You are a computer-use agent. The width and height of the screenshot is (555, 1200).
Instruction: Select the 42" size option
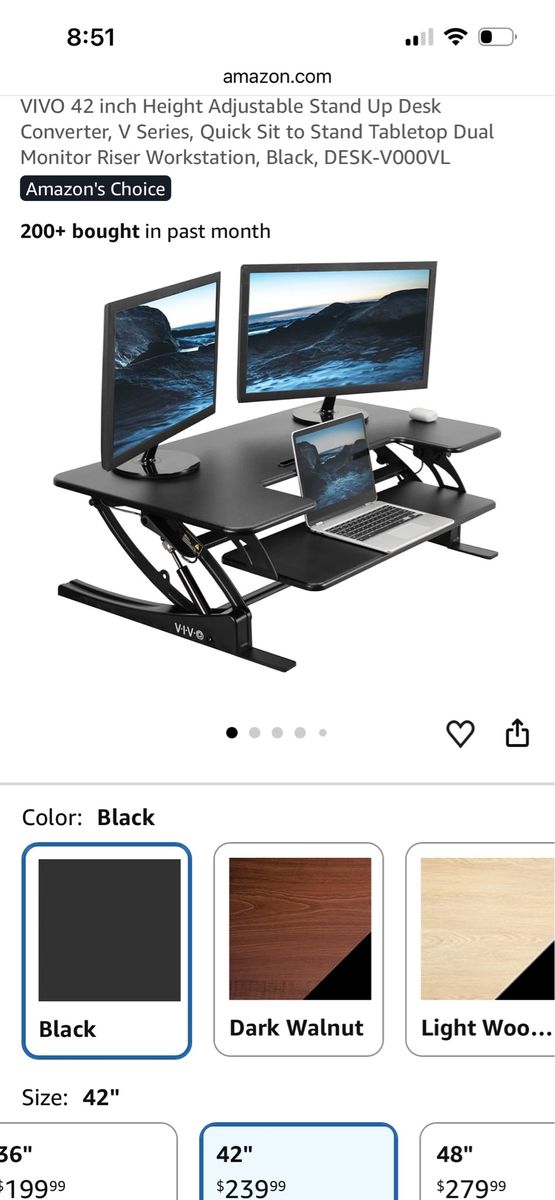coord(298,1162)
